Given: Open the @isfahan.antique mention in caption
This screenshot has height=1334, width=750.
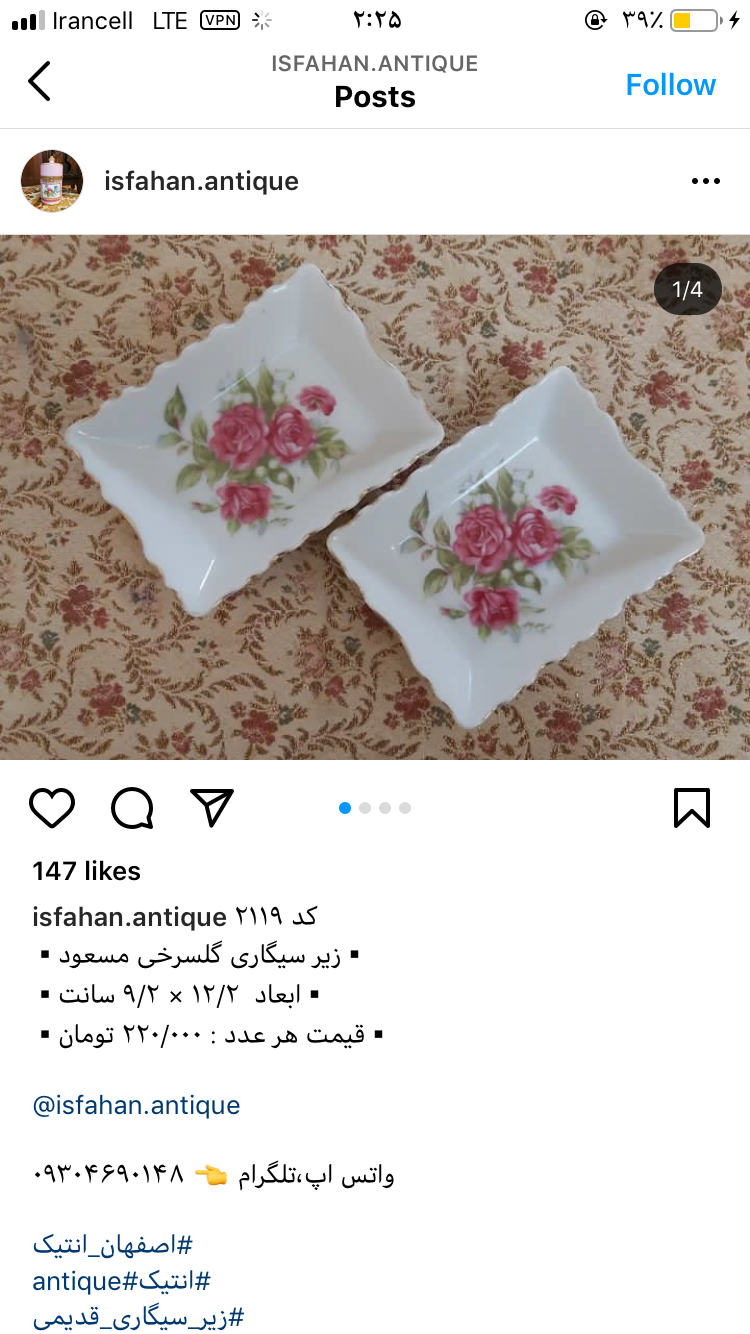Looking at the screenshot, I should click(136, 1105).
